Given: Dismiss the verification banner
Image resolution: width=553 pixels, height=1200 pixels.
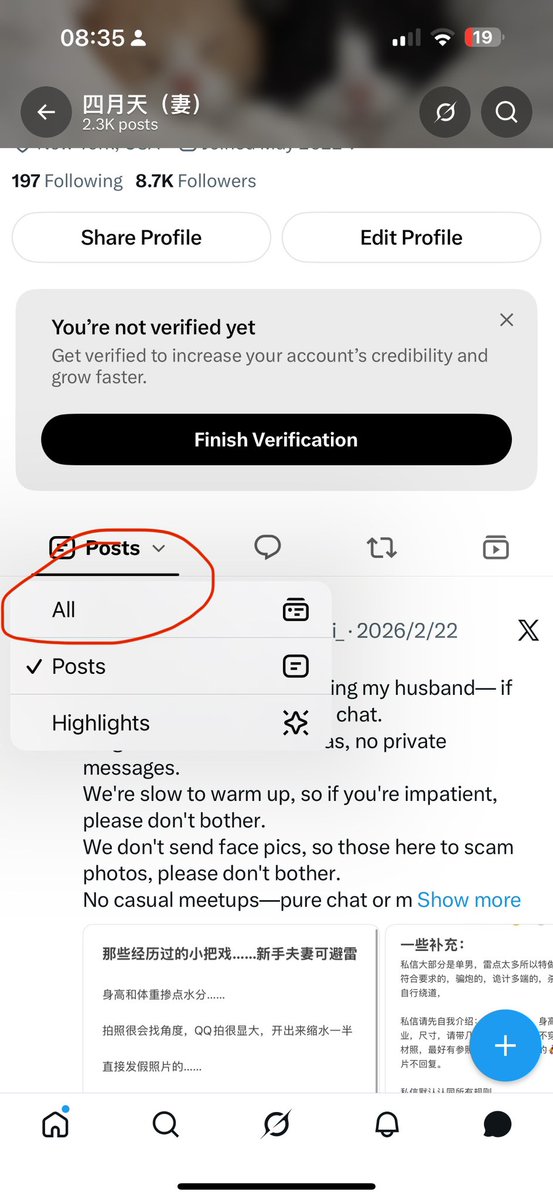Looking at the screenshot, I should coord(507,320).
